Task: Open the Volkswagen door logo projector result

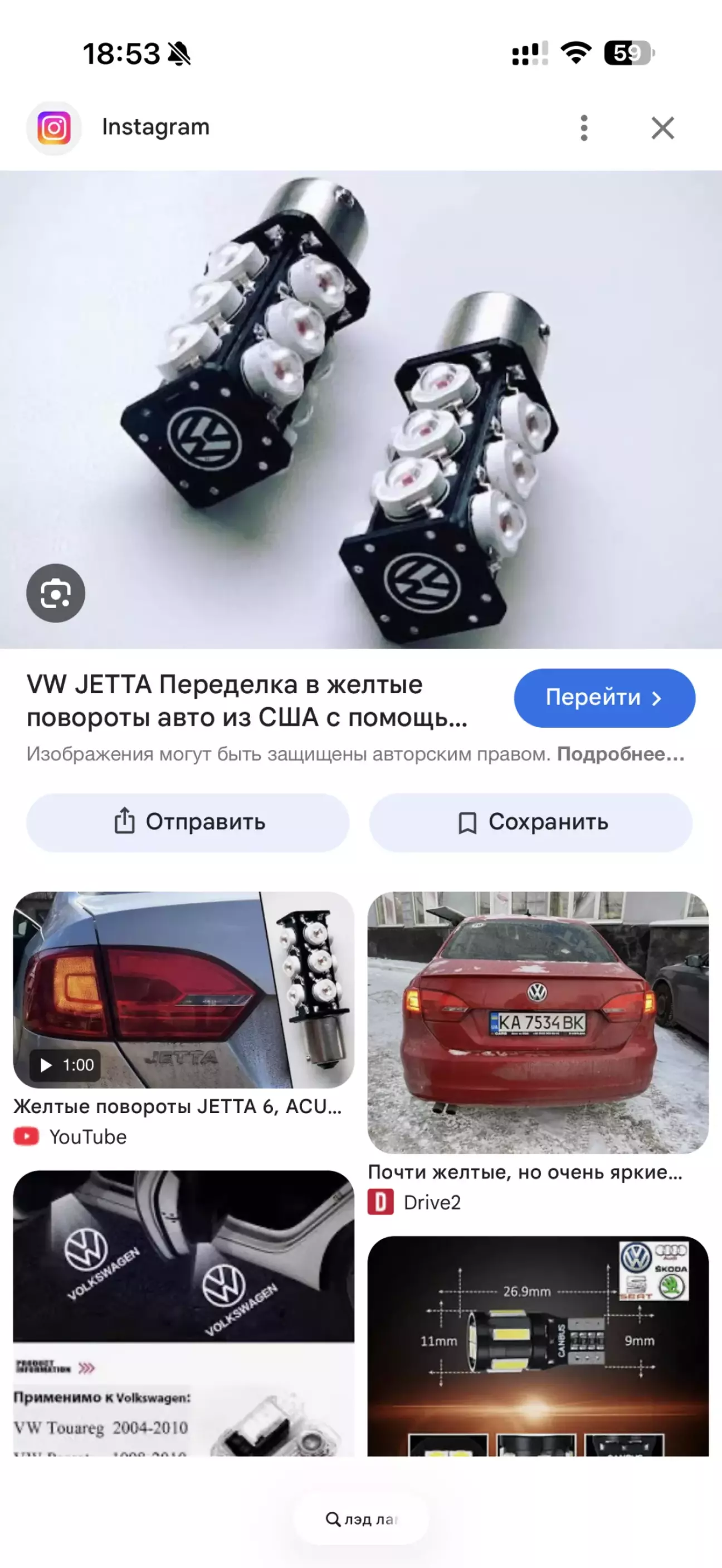Action: tap(183, 1312)
